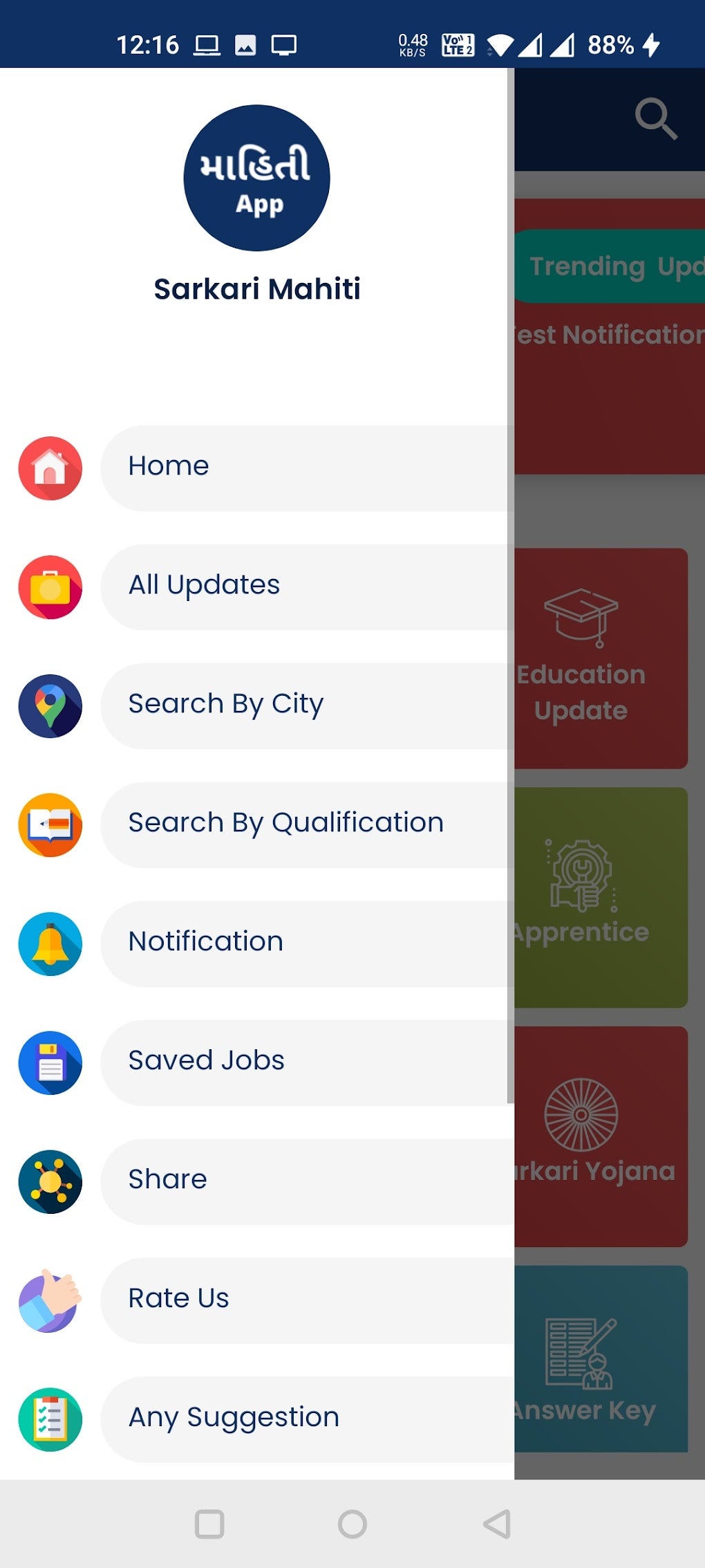The width and height of the screenshot is (705, 1568).
Task: Choose Share from the drawer
Action: point(304,1181)
